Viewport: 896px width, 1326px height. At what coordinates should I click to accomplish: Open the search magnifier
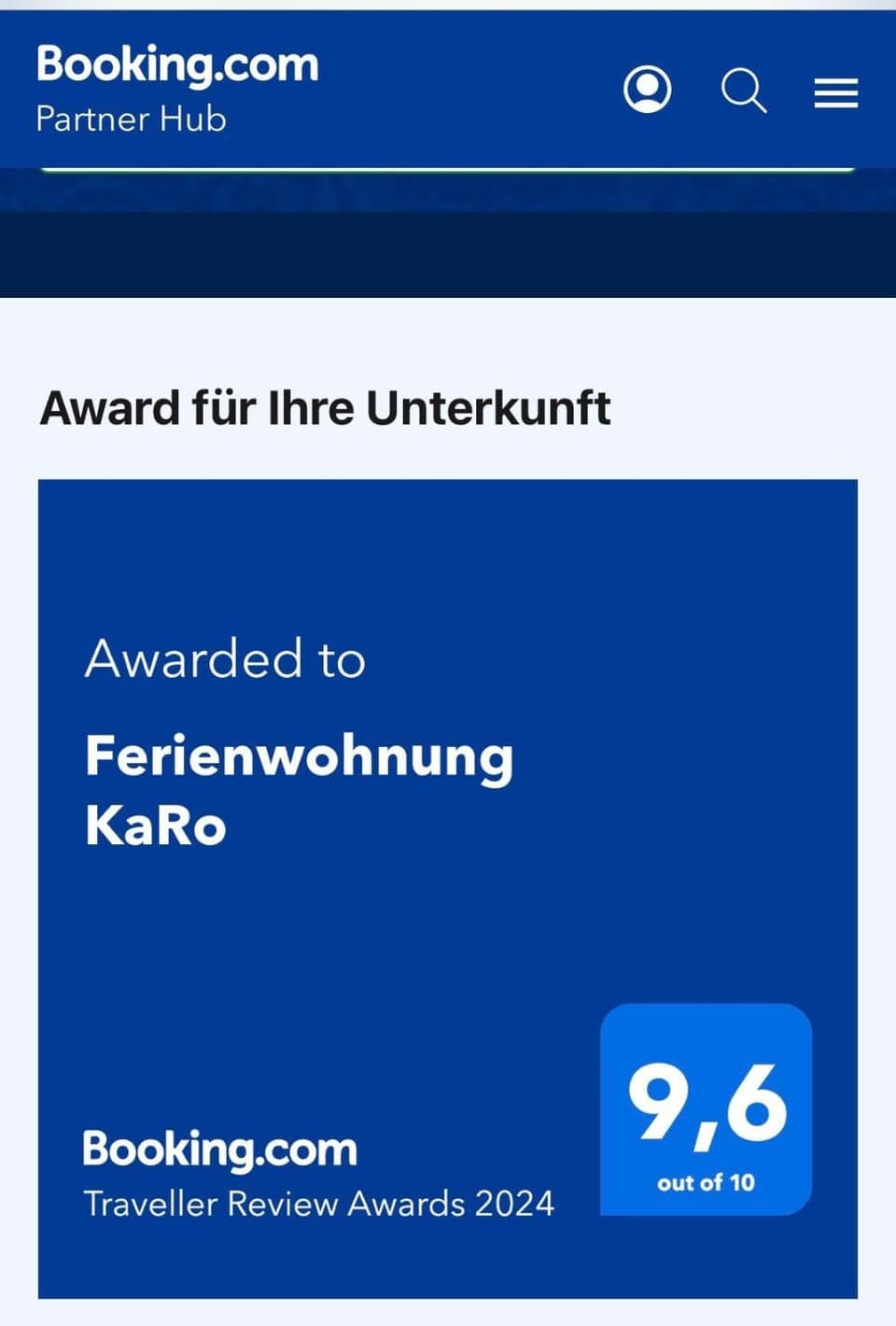[744, 92]
